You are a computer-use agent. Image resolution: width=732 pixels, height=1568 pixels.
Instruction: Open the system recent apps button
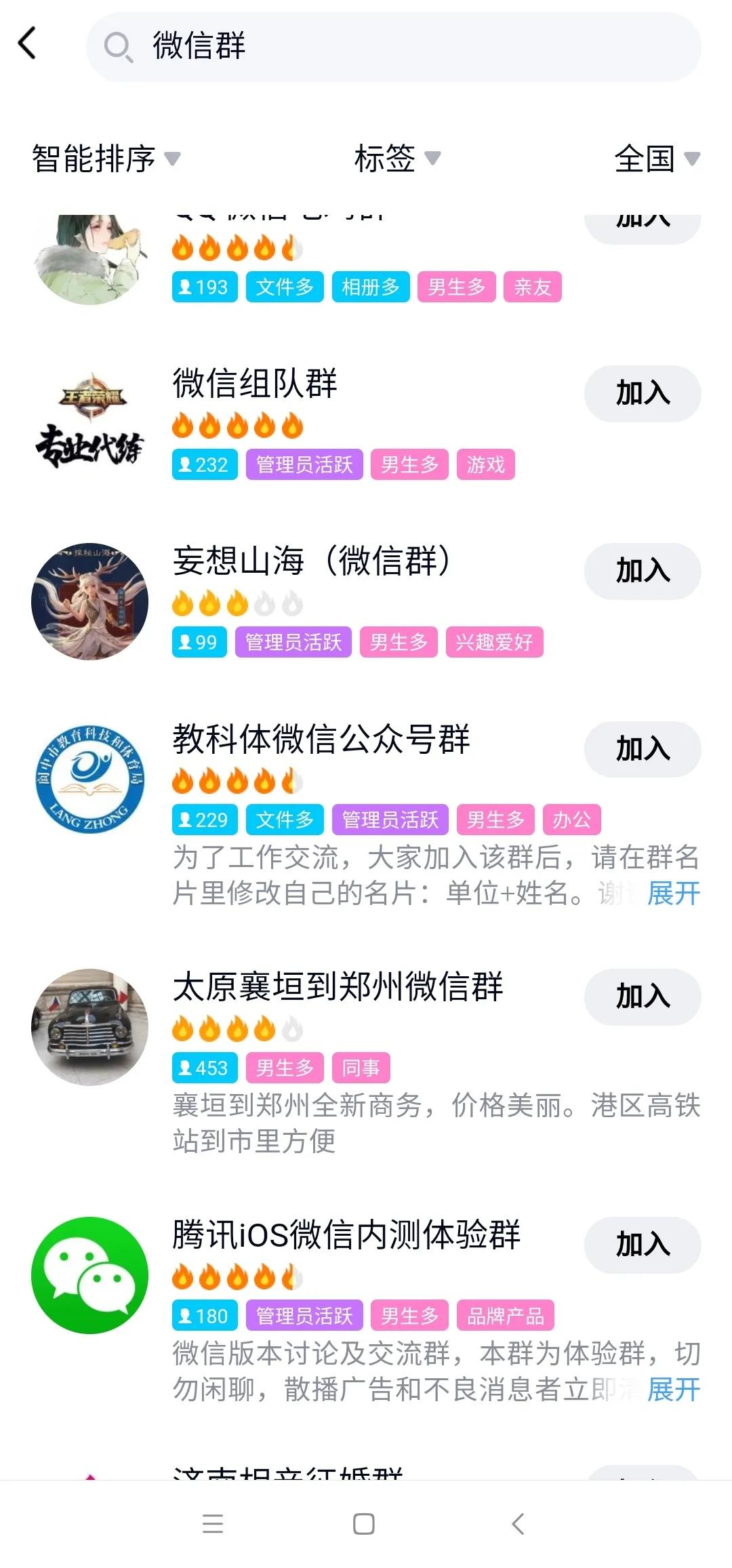pos(213,1524)
